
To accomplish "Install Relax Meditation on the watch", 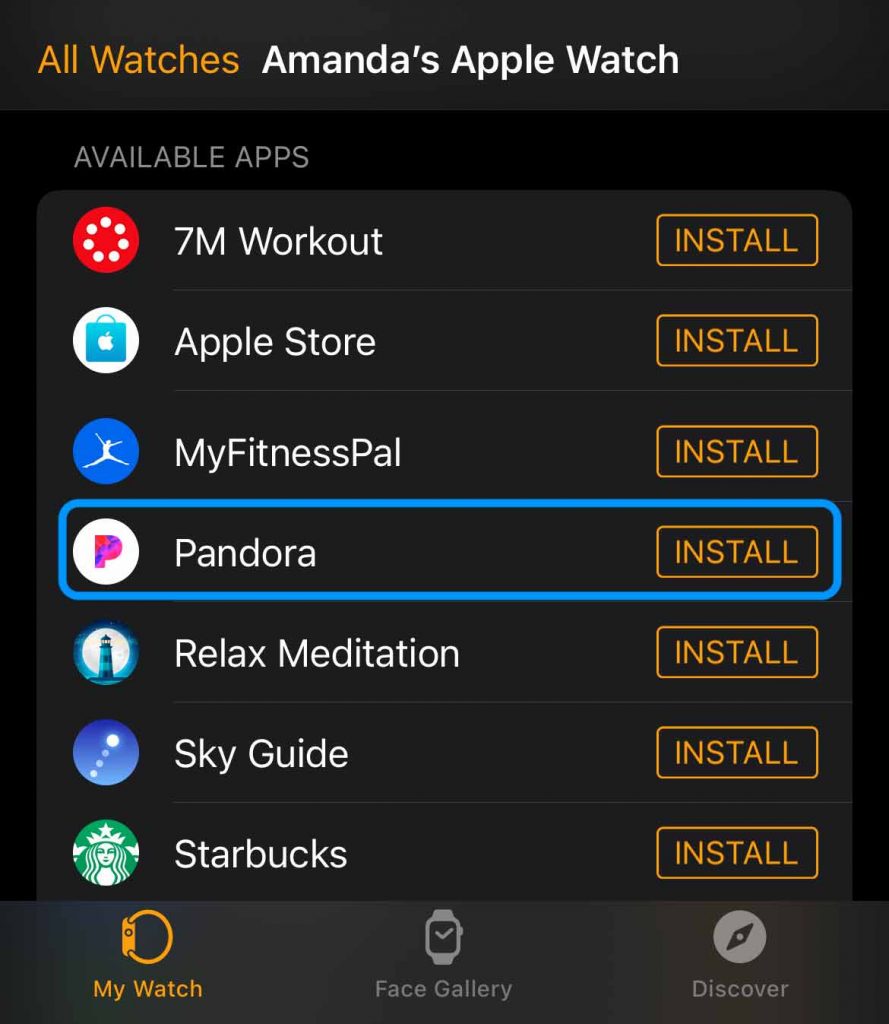I will click(x=737, y=653).
